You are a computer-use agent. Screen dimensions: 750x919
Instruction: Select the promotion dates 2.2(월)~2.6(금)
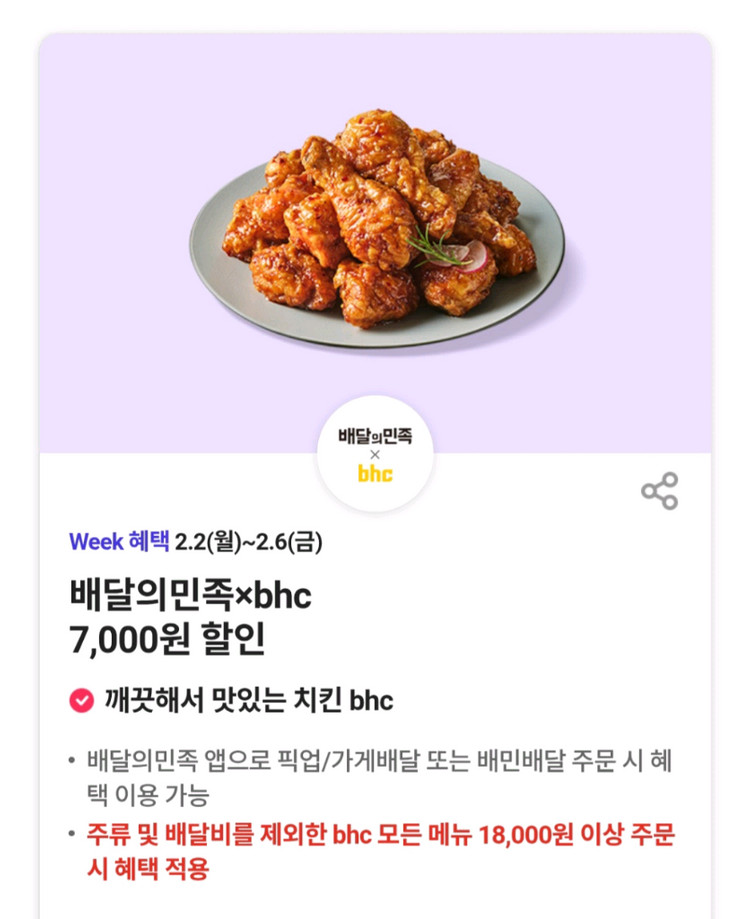click(x=252, y=541)
